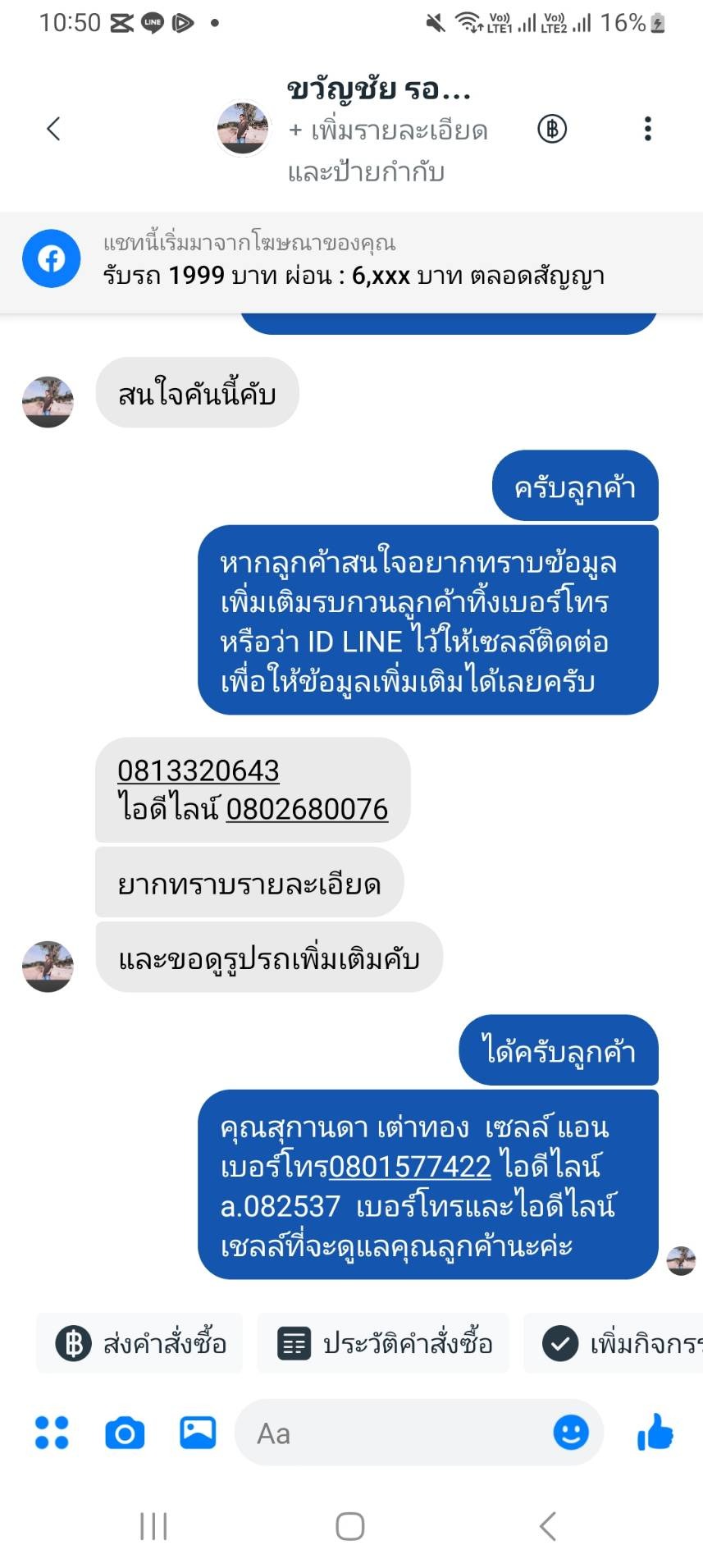Open recent apps from navigation bar

[x=153, y=1526]
